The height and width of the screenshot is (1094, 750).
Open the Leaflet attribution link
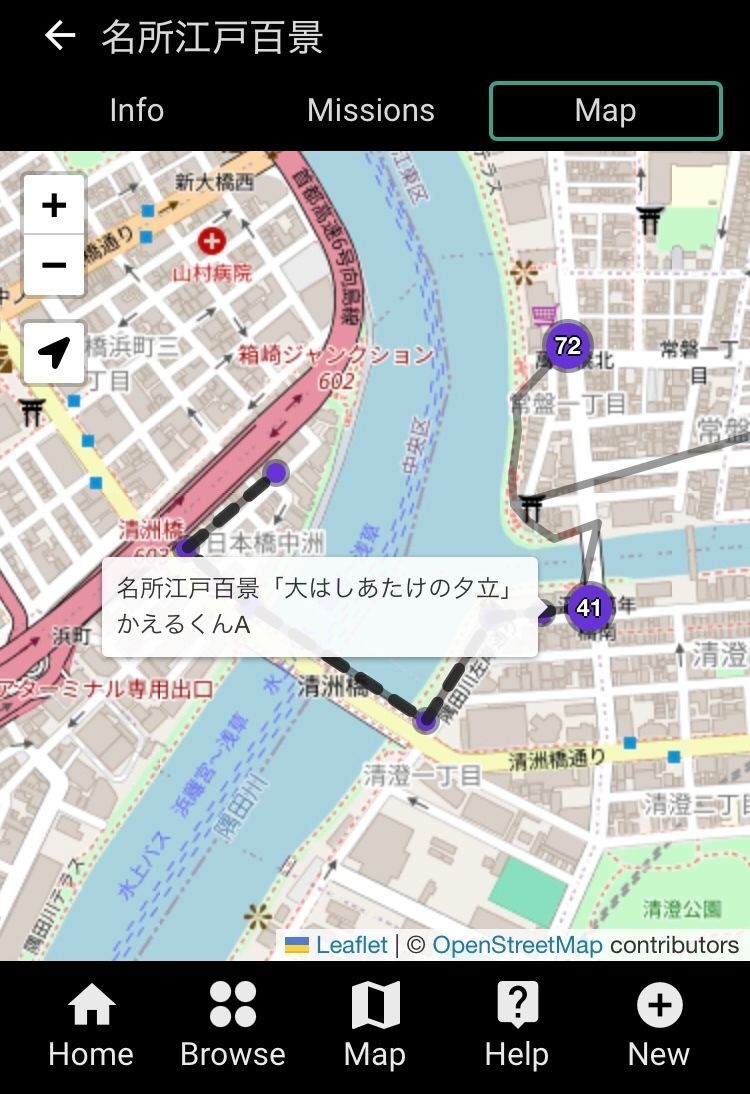(x=351, y=945)
